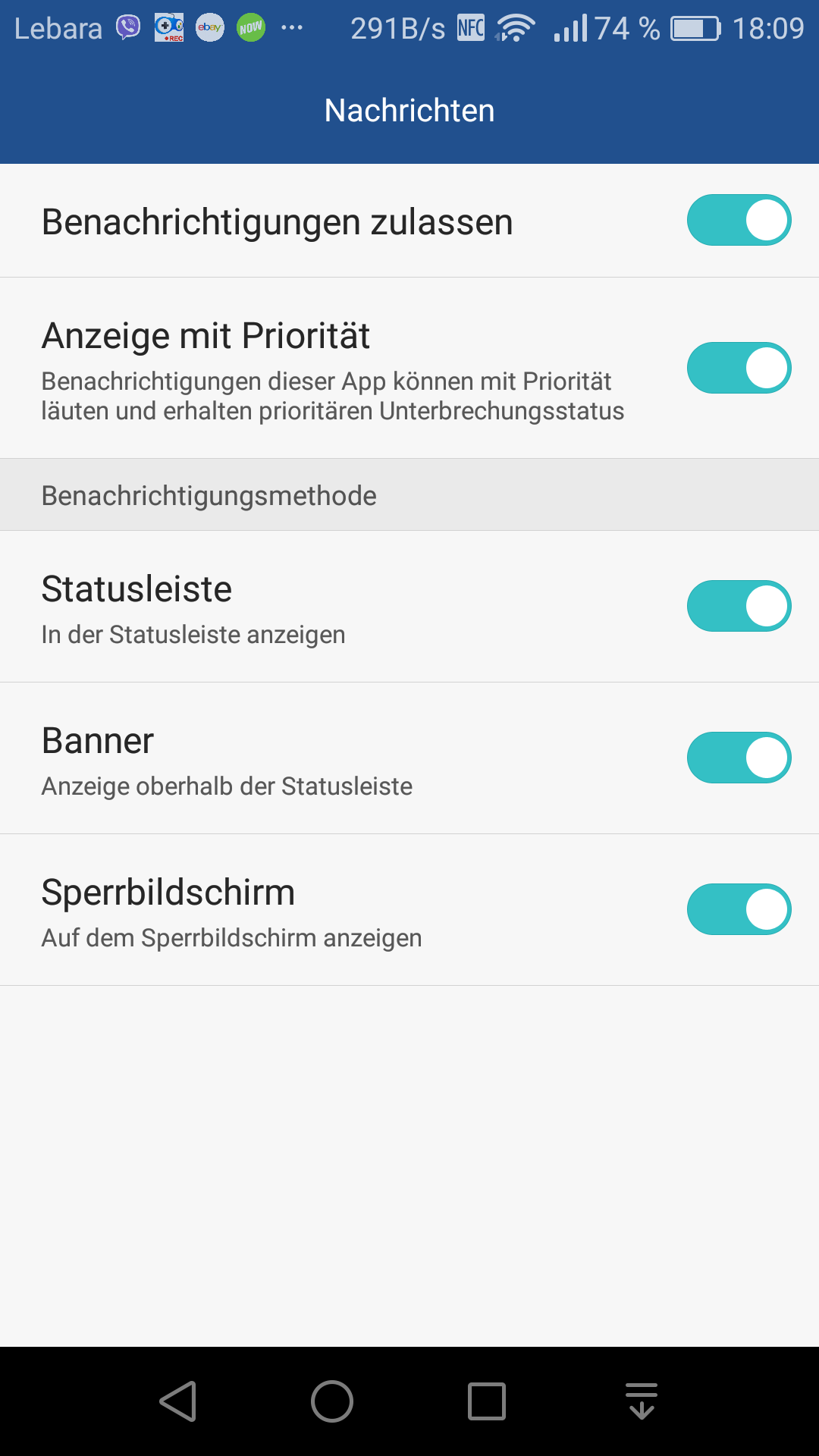Toggle the Statusleiste notification switch
The height and width of the screenshot is (1456, 819).
[739, 606]
